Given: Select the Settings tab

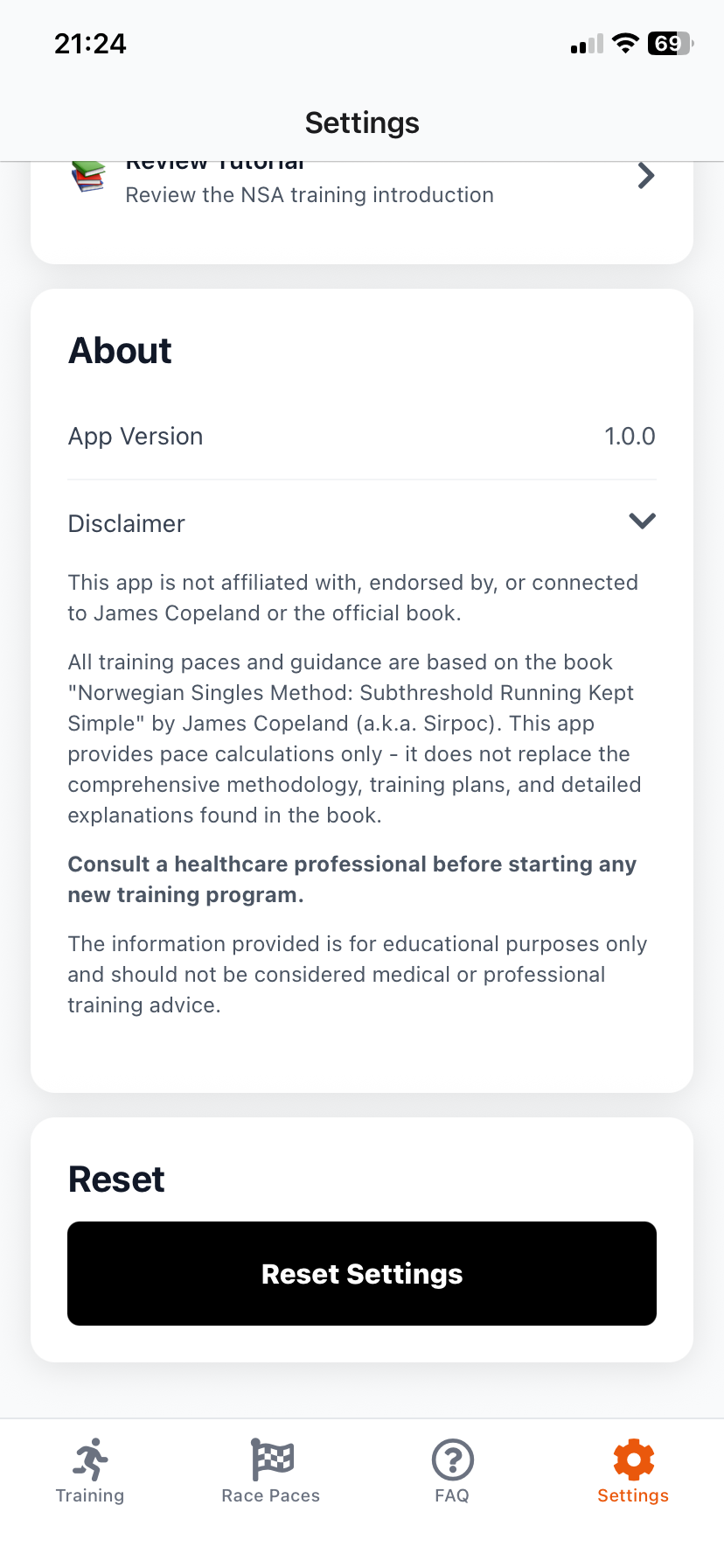Looking at the screenshot, I should [633, 1470].
